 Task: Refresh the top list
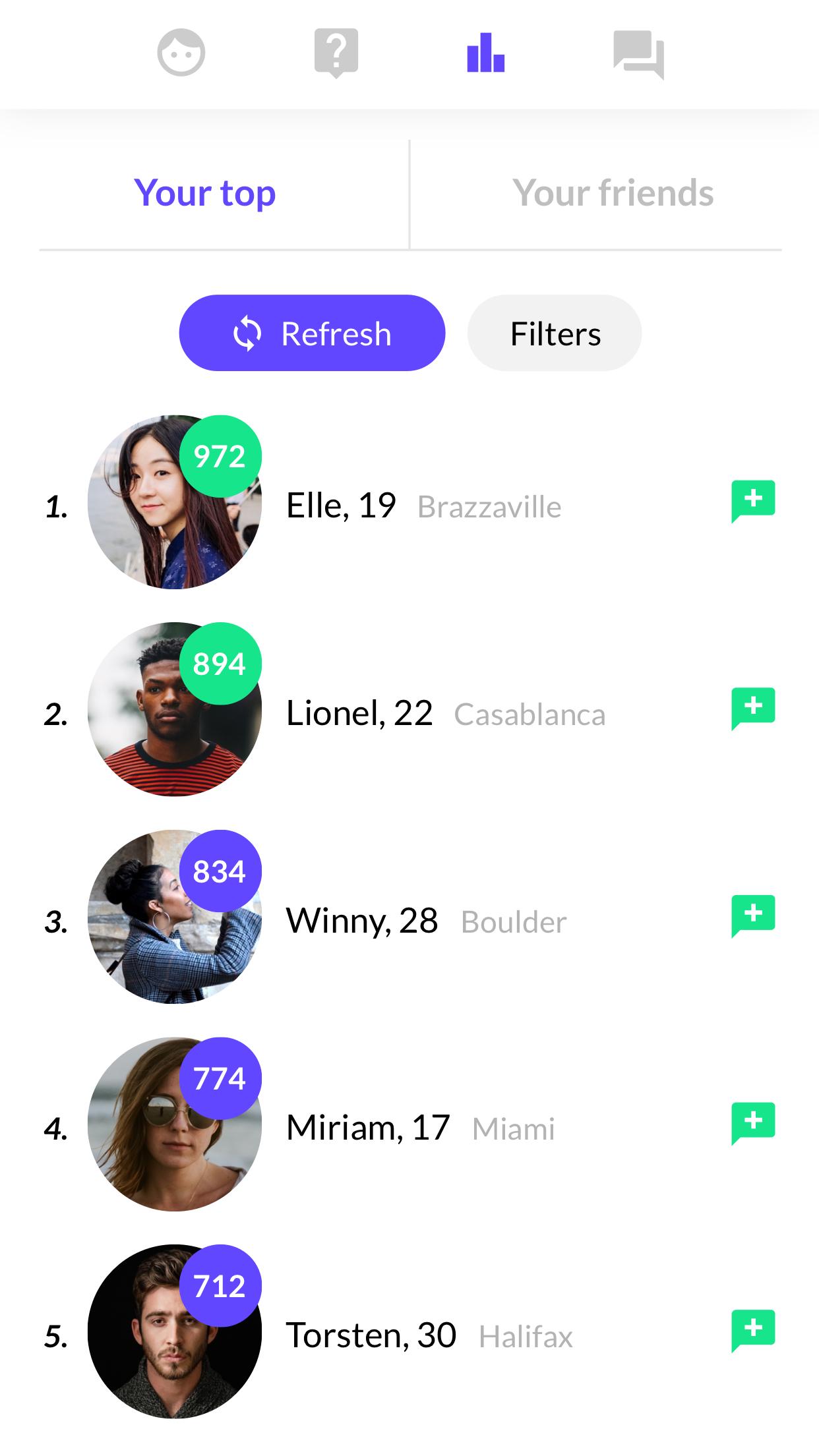[312, 333]
